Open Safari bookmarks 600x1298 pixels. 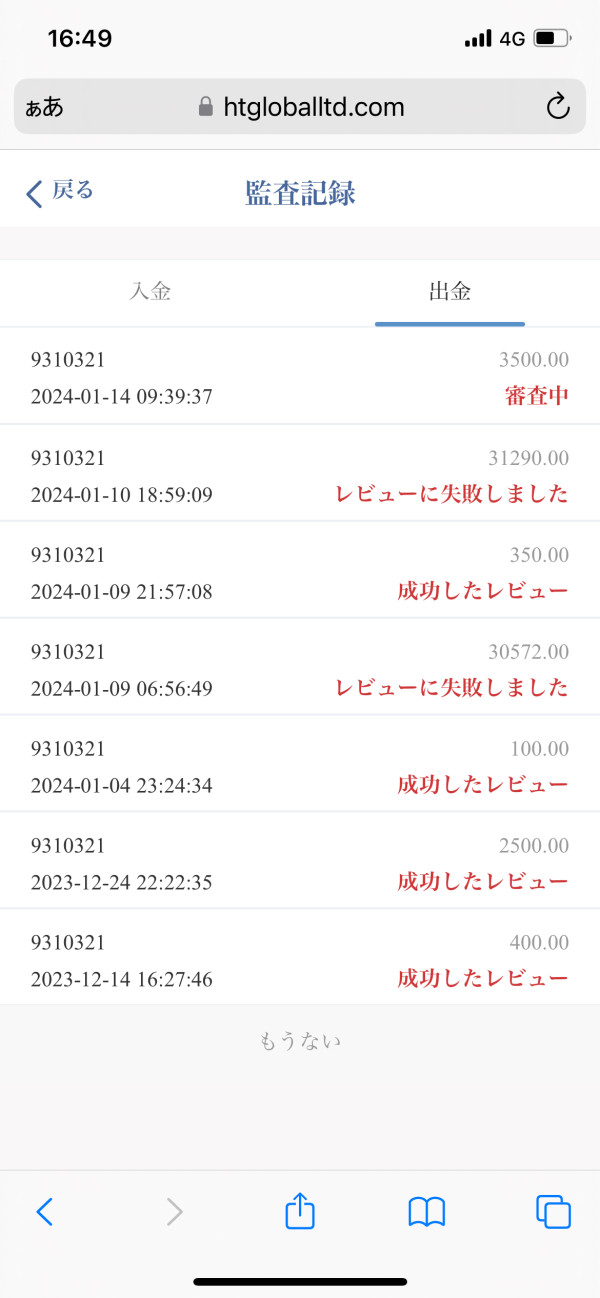point(427,1212)
